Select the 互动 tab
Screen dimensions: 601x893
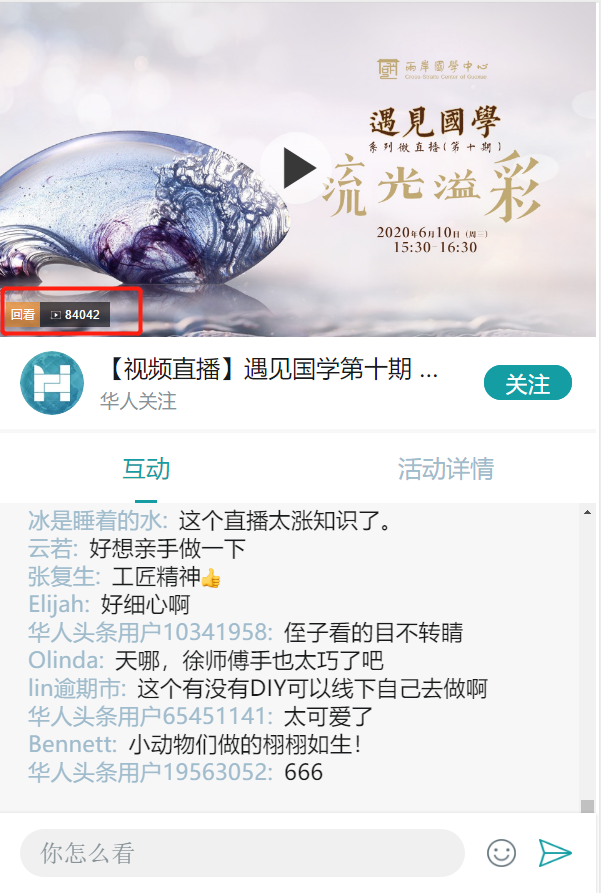(146, 469)
